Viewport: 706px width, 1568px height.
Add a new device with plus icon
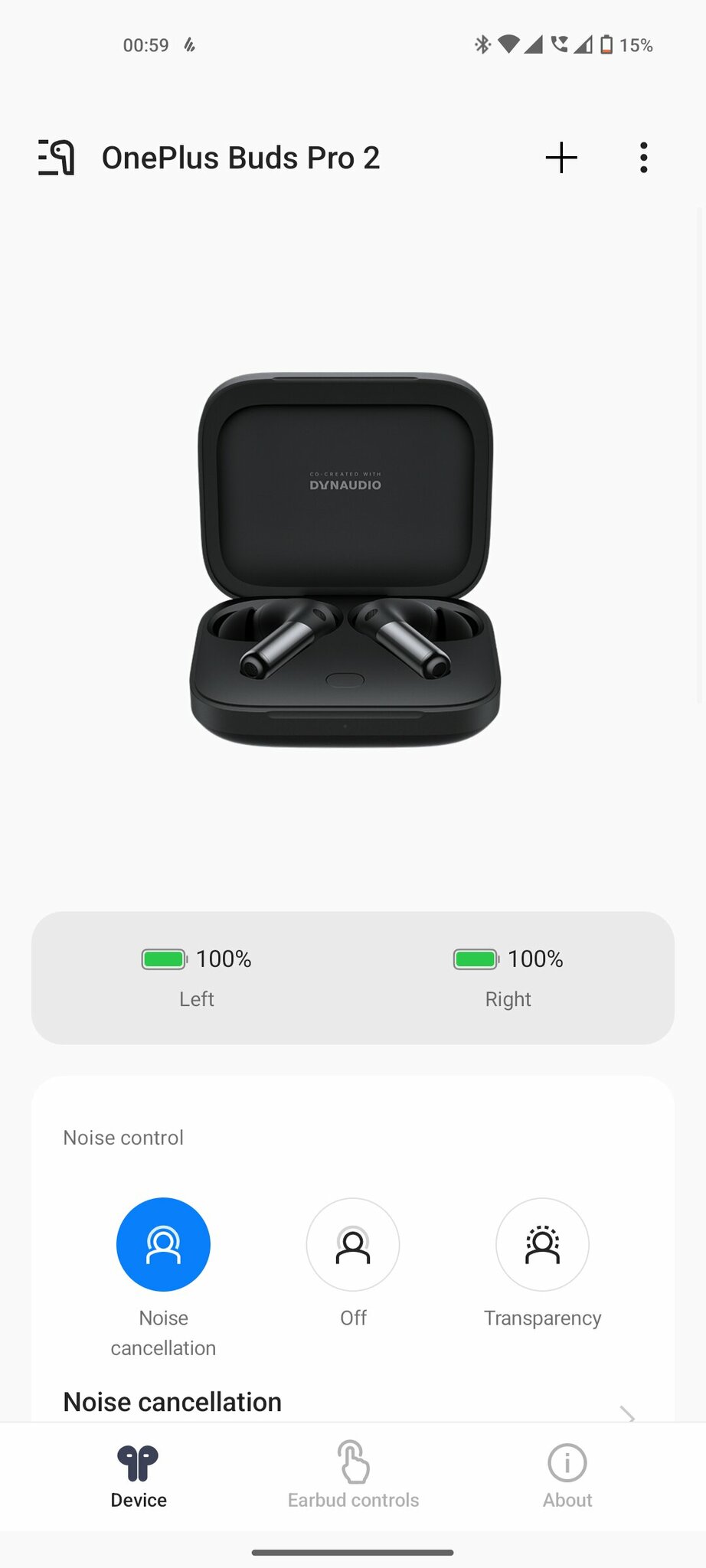coord(561,158)
